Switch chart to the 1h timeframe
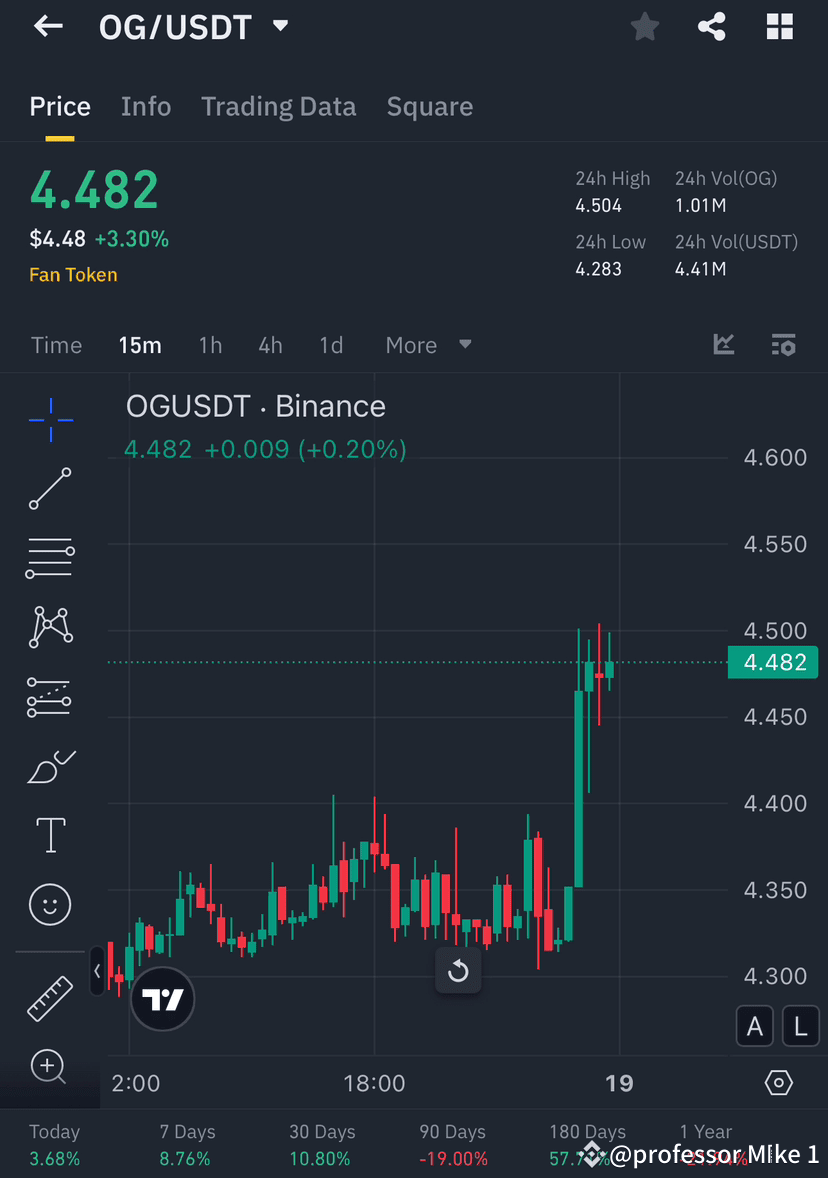Screen dimensions: 828x1178 210,345
